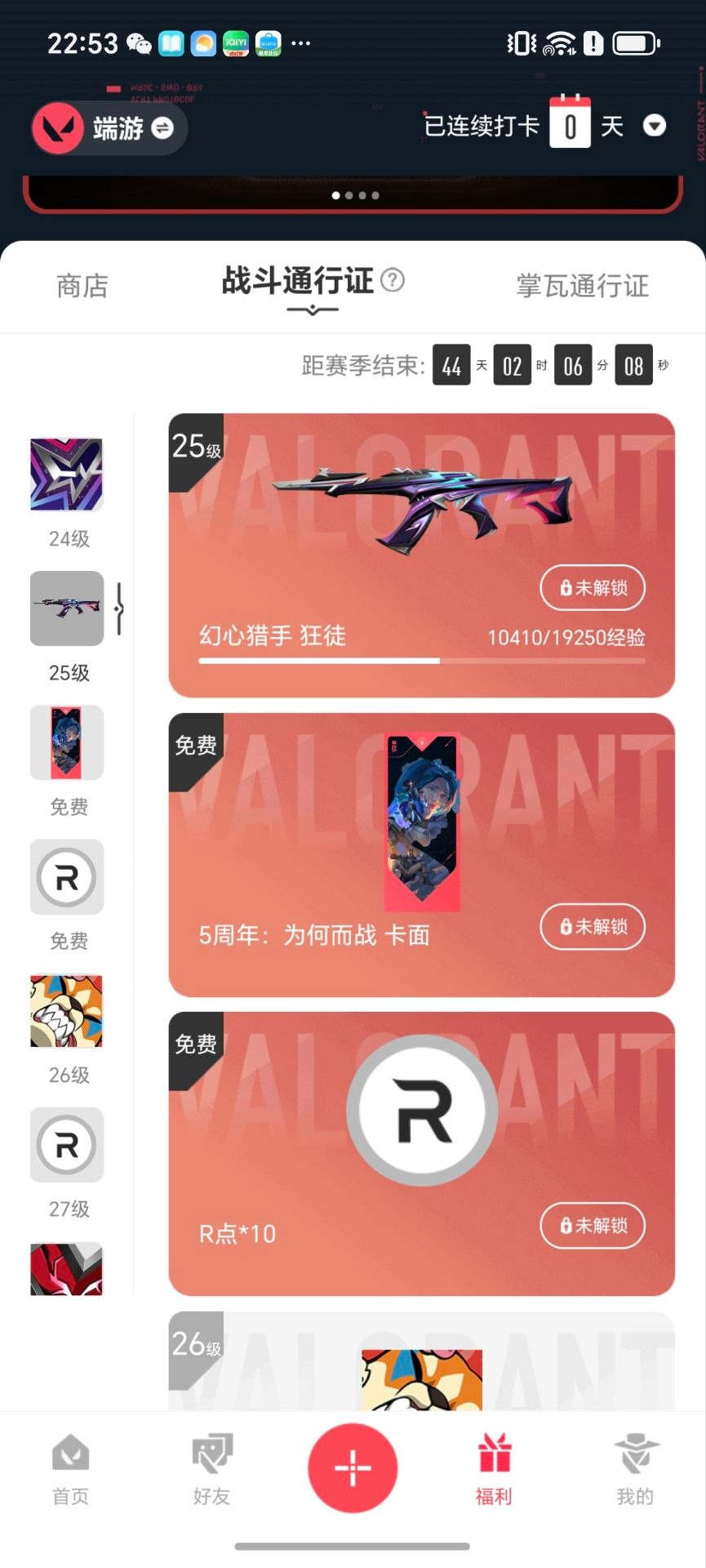Open the help icon beside 战斗通行证
The height and width of the screenshot is (1568, 706).
tap(394, 280)
